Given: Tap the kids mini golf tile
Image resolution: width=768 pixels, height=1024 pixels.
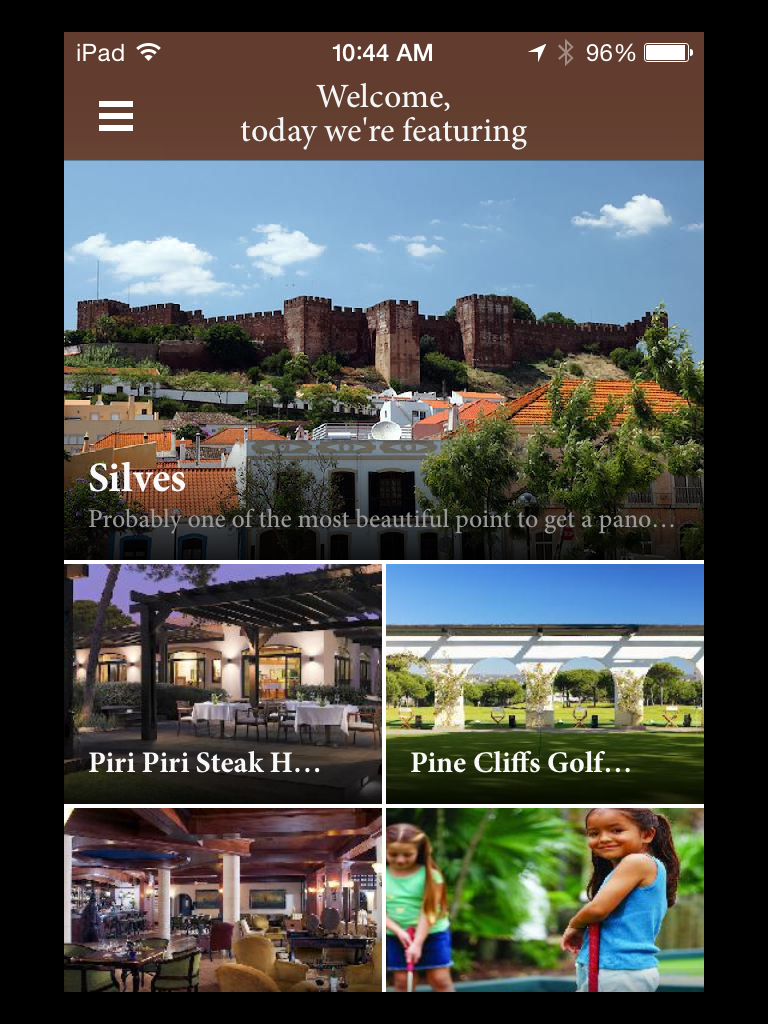Looking at the screenshot, I should [x=545, y=899].
